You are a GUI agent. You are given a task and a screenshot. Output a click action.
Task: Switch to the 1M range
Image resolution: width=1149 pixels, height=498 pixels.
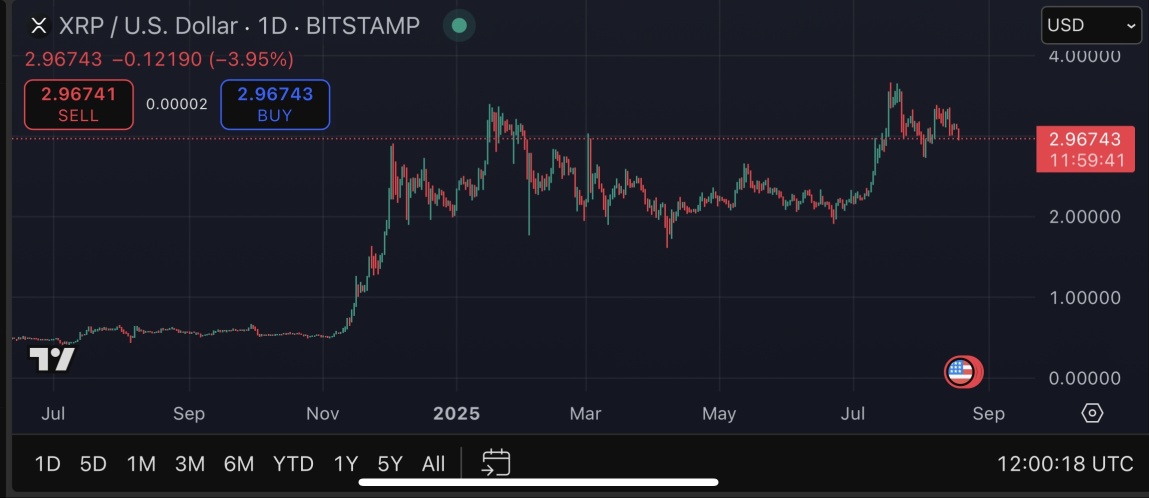click(141, 464)
